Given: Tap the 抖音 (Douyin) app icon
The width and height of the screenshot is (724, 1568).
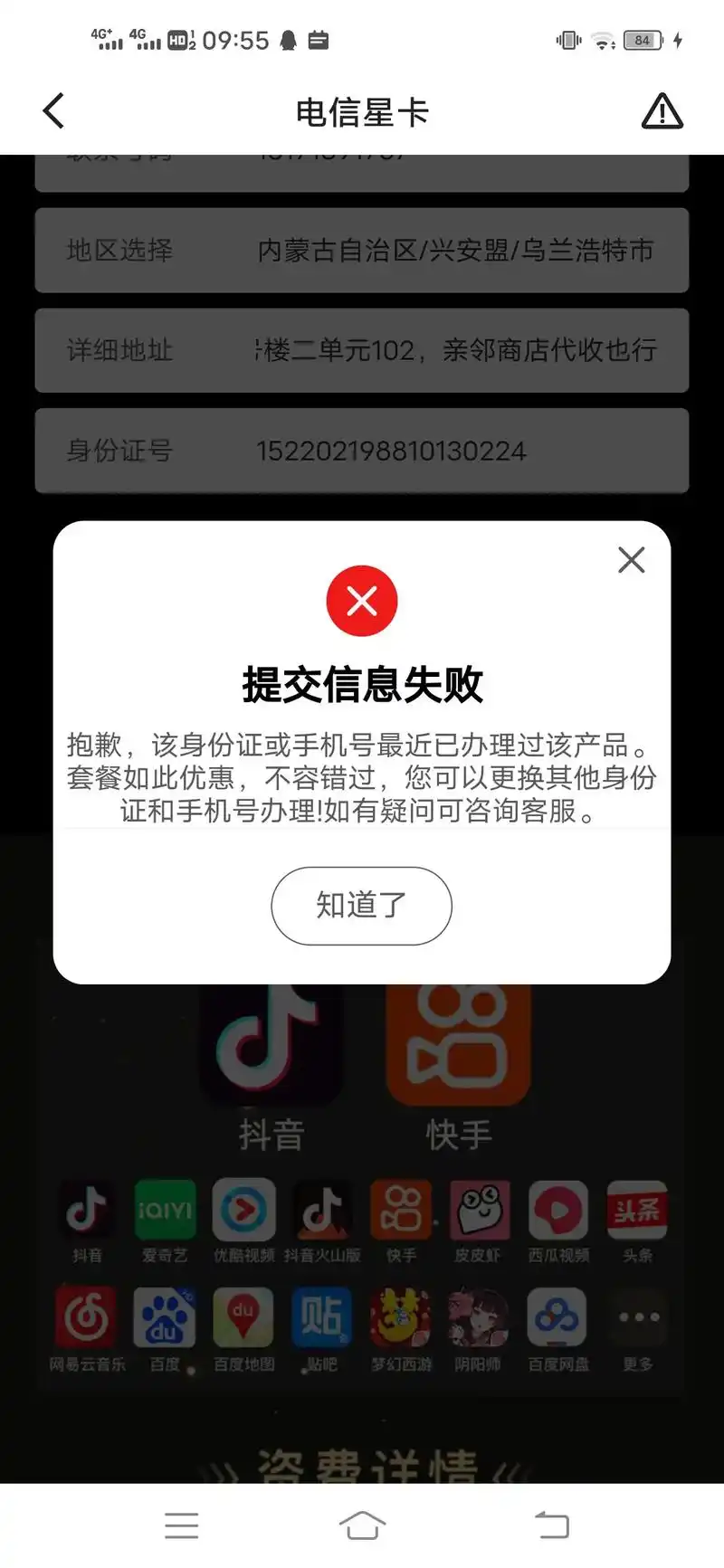Looking at the screenshot, I should 271,1045.
